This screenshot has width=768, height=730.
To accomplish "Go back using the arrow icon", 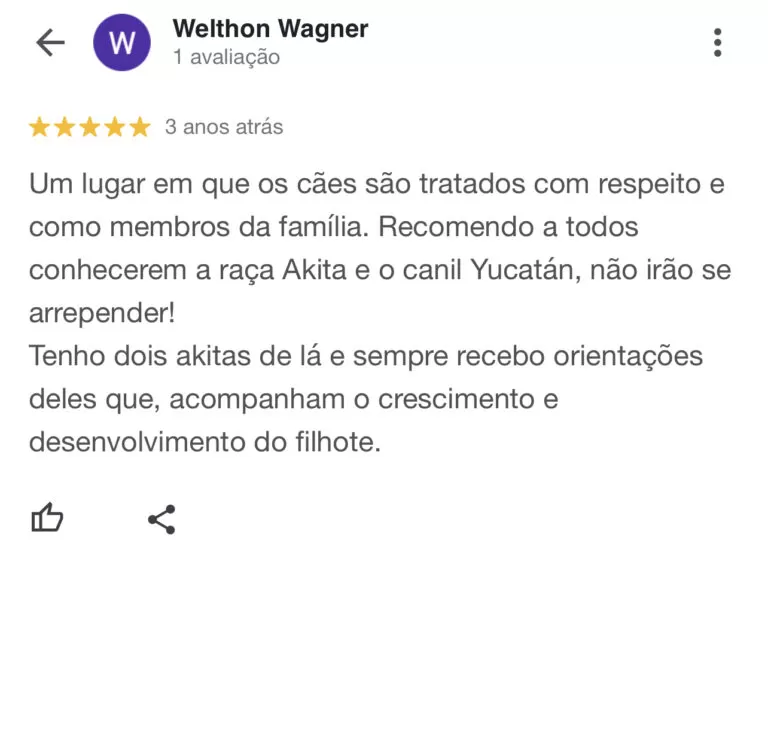I will (49, 42).
